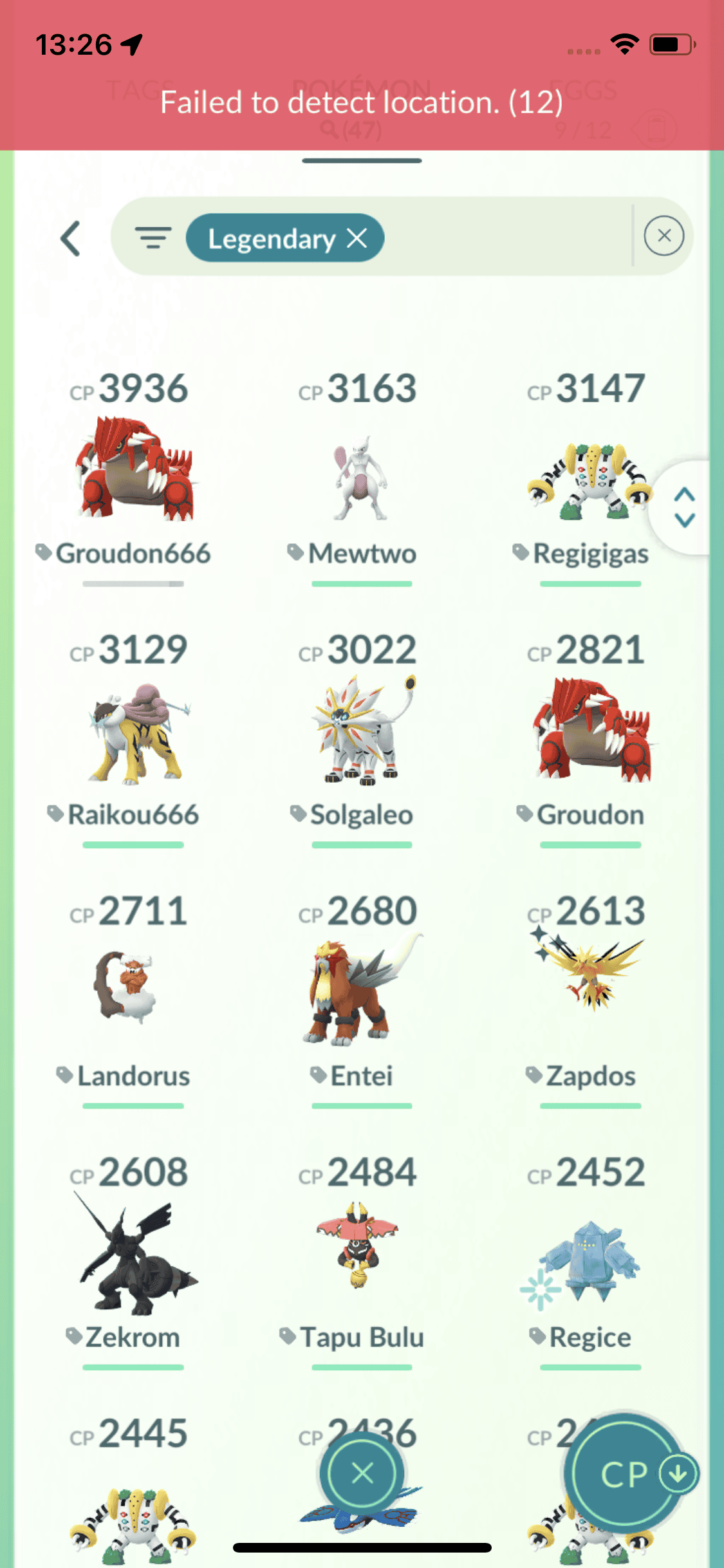Clear the search field with the X

[664, 236]
